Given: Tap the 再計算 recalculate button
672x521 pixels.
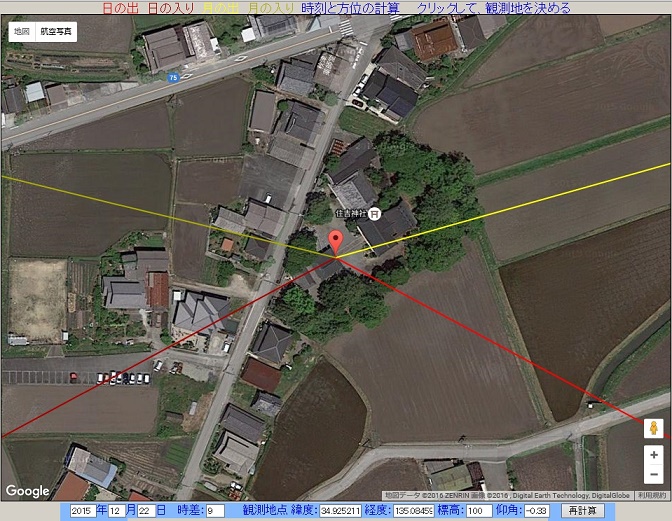Looking at the screenshot, I should (582, 511).
